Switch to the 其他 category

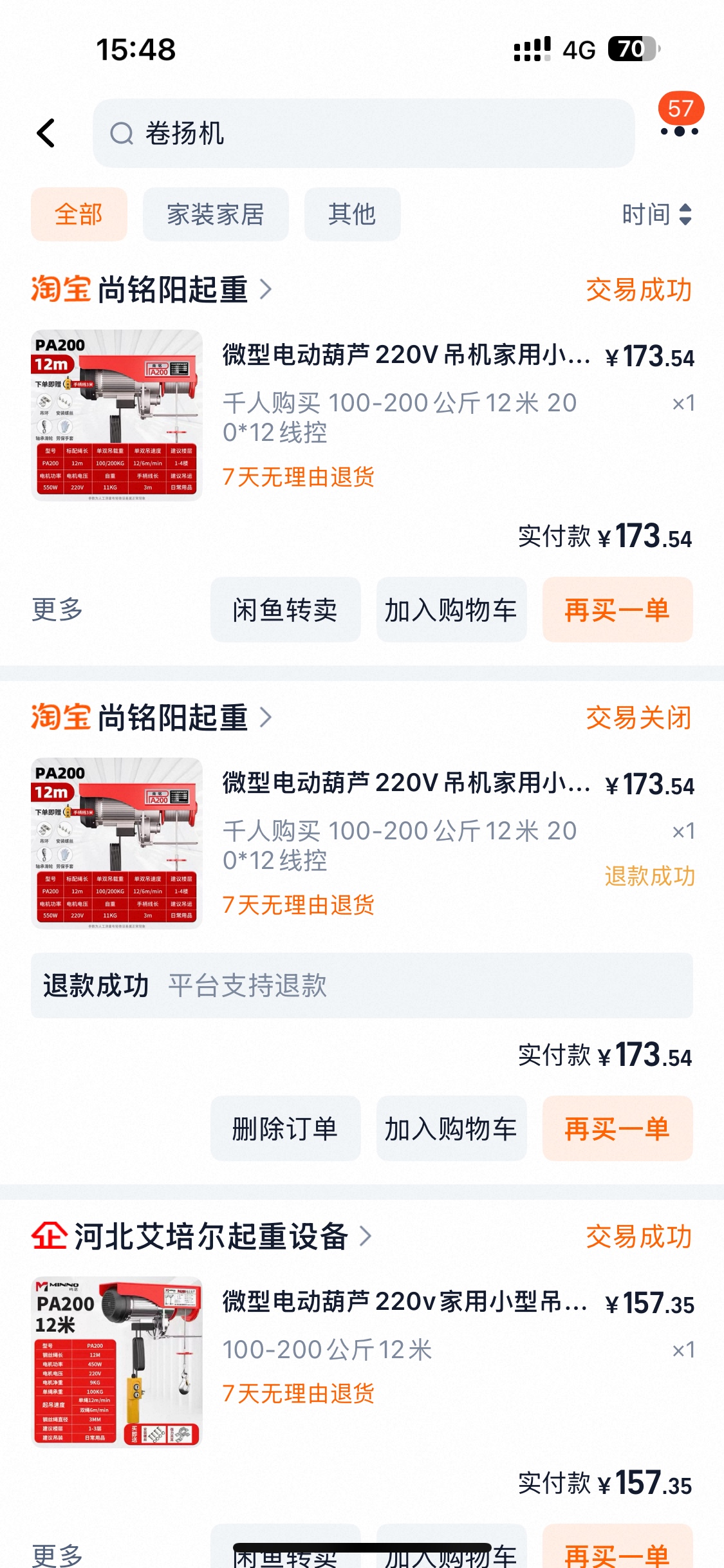point(352,214)
